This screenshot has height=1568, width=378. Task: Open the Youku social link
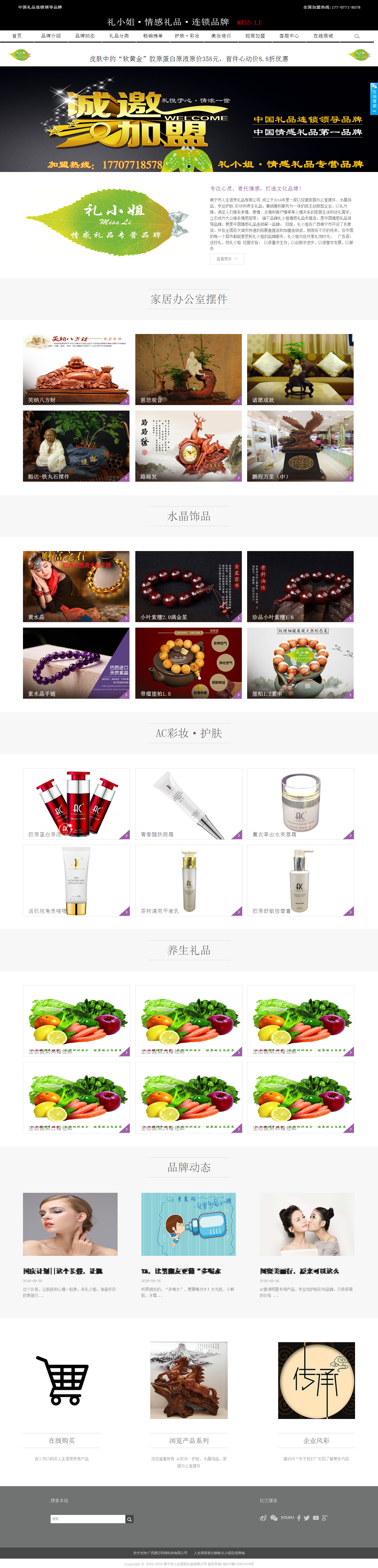coord(287,1517)
